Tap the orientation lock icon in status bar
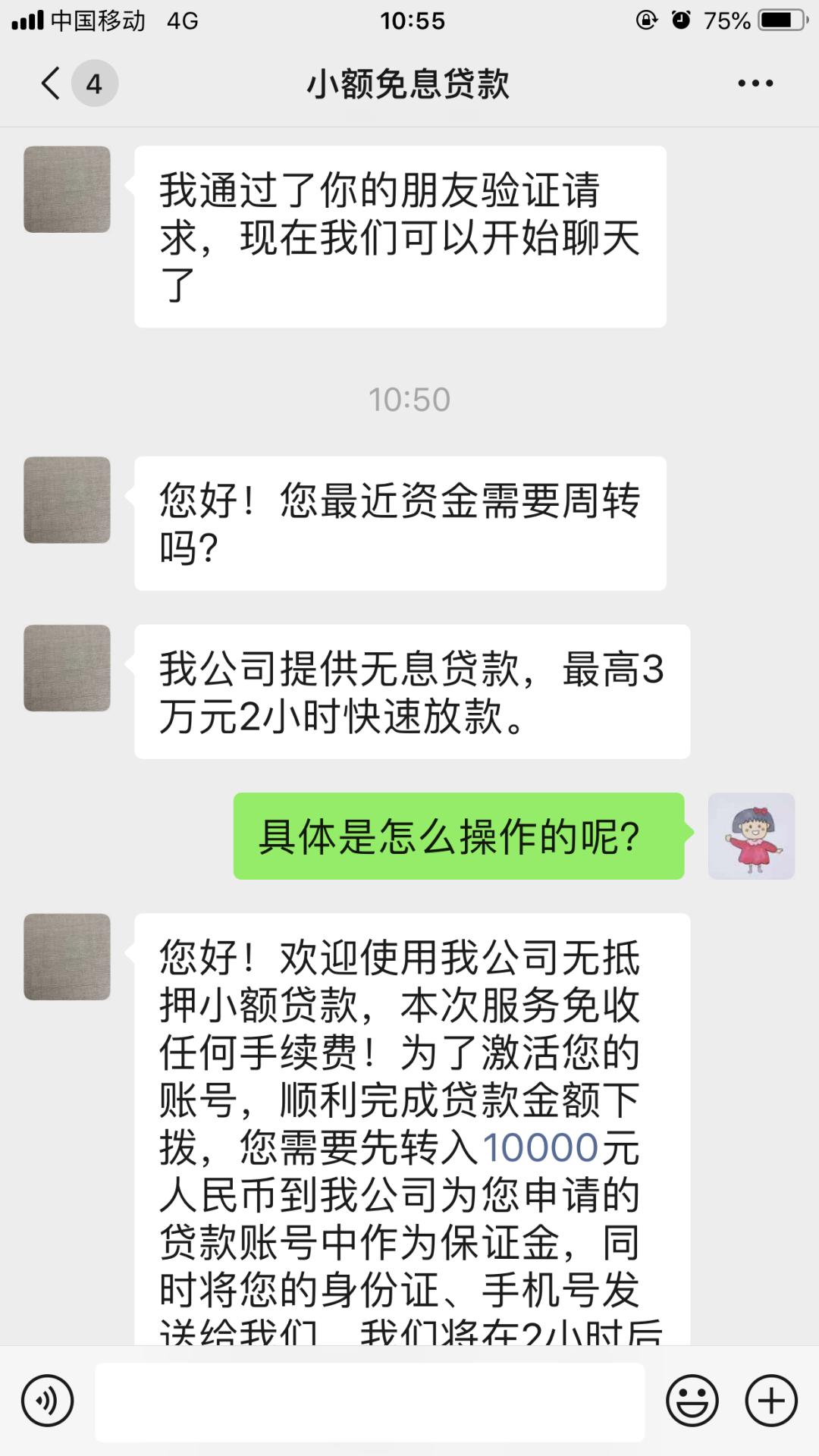819x1456 pixels. (645, 21)
